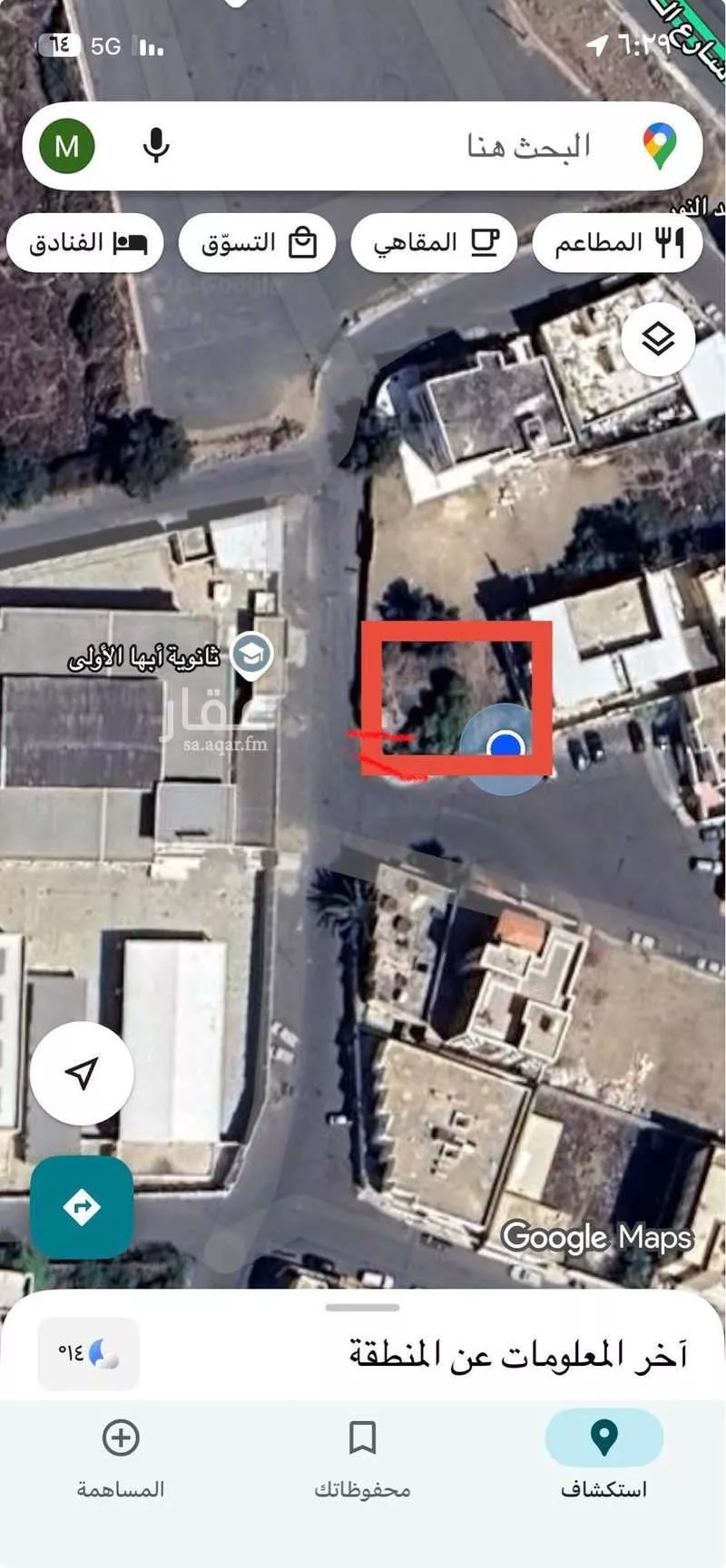726x1568 pixels.
Task: Select the المطاعم restaurants chip
Action: [617, 242]
